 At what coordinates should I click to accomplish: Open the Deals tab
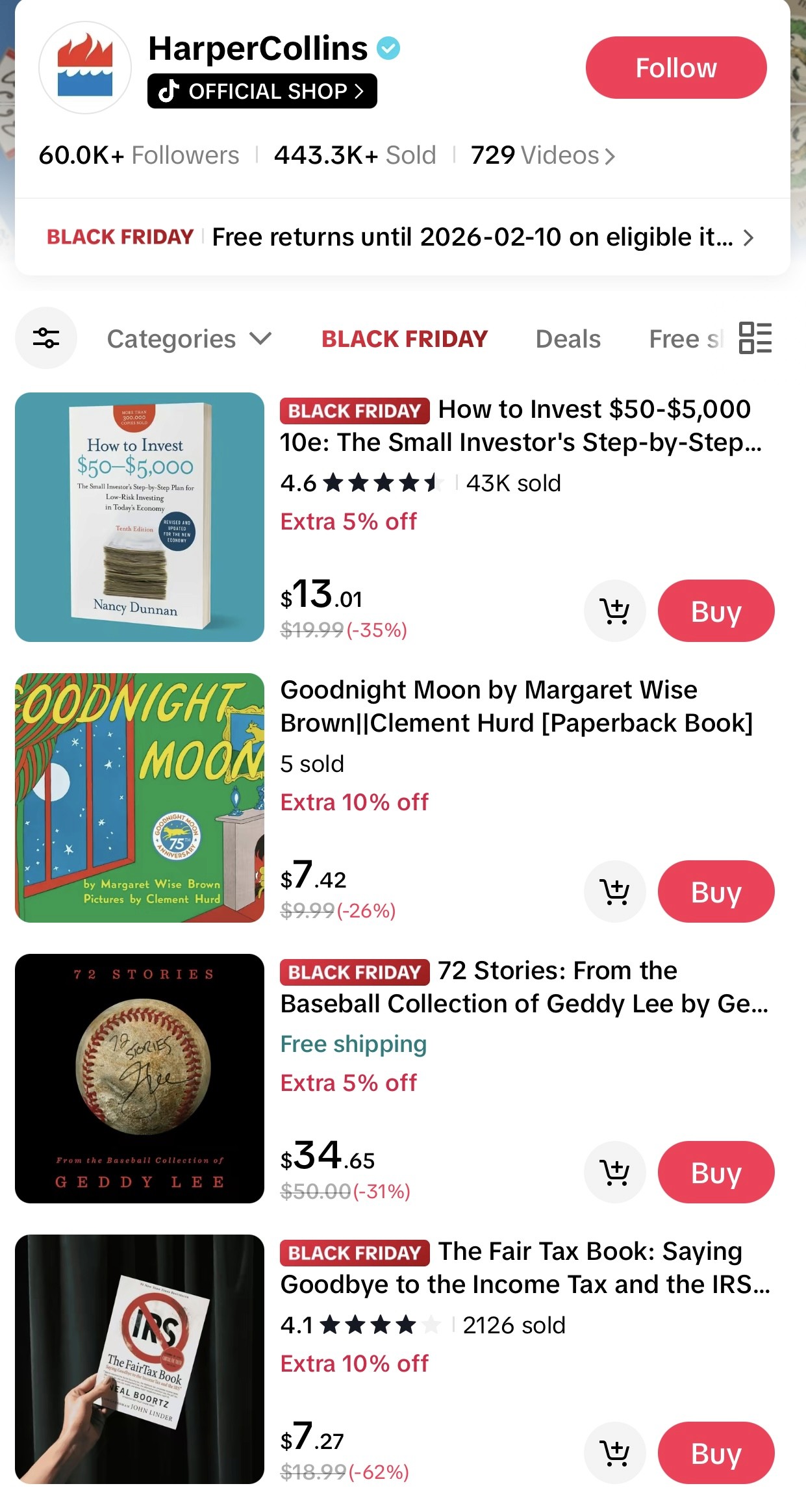pos(566,338)
